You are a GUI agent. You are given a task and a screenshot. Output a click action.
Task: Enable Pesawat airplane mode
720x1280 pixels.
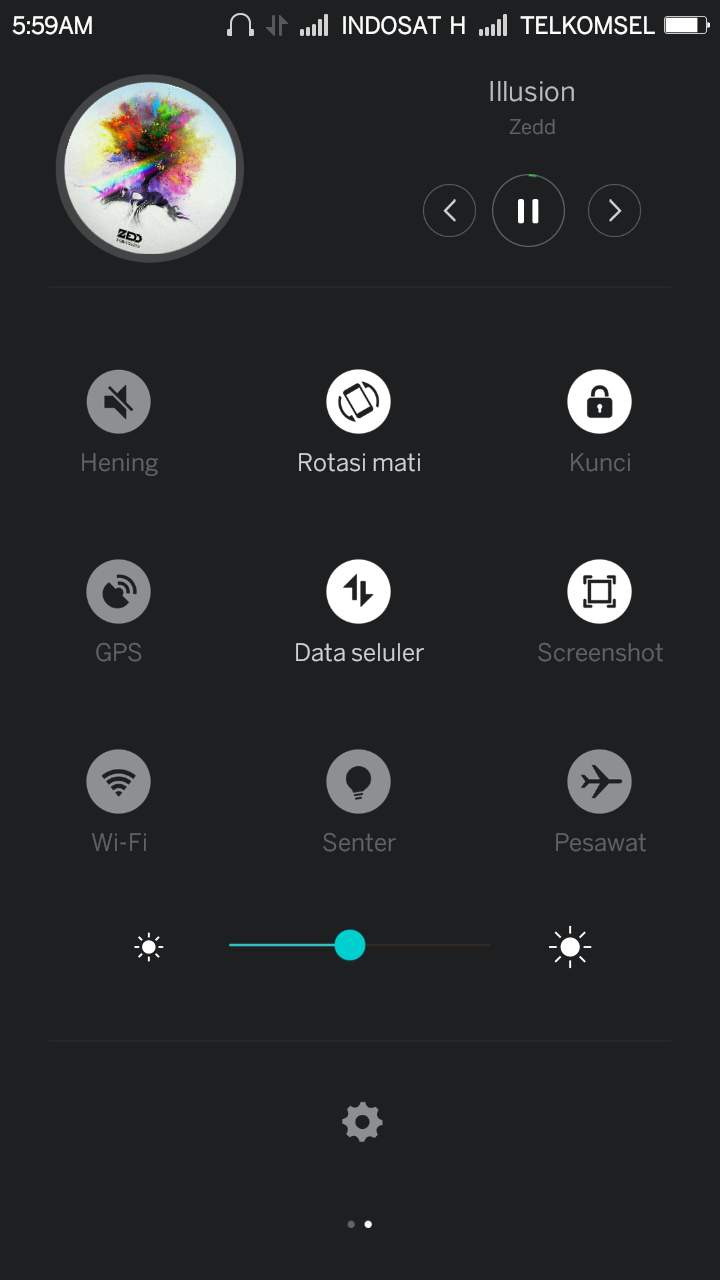(x=600, y=782)
